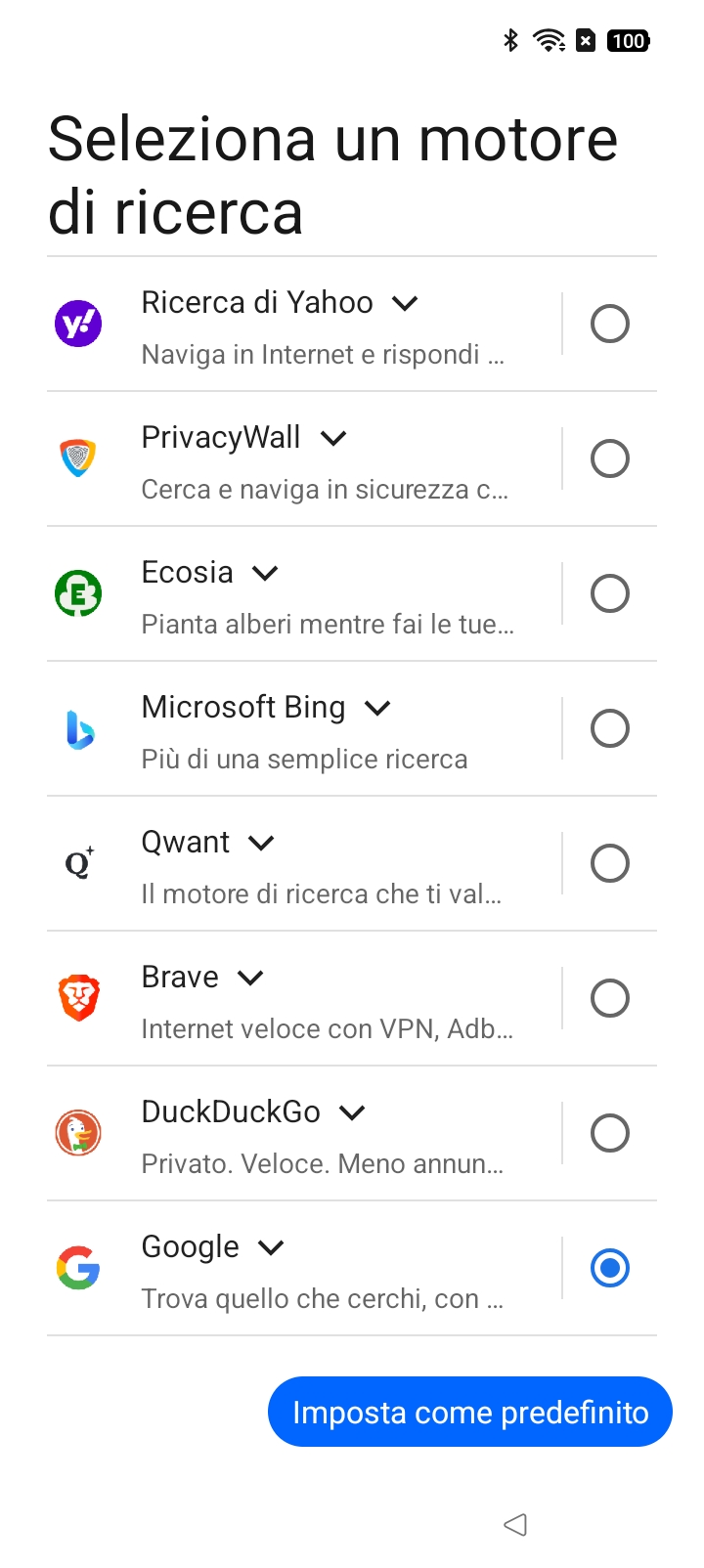This screenshot has width=704, height=1568.
Task: Expand the Brave details chevron
Action: point(250,979)
